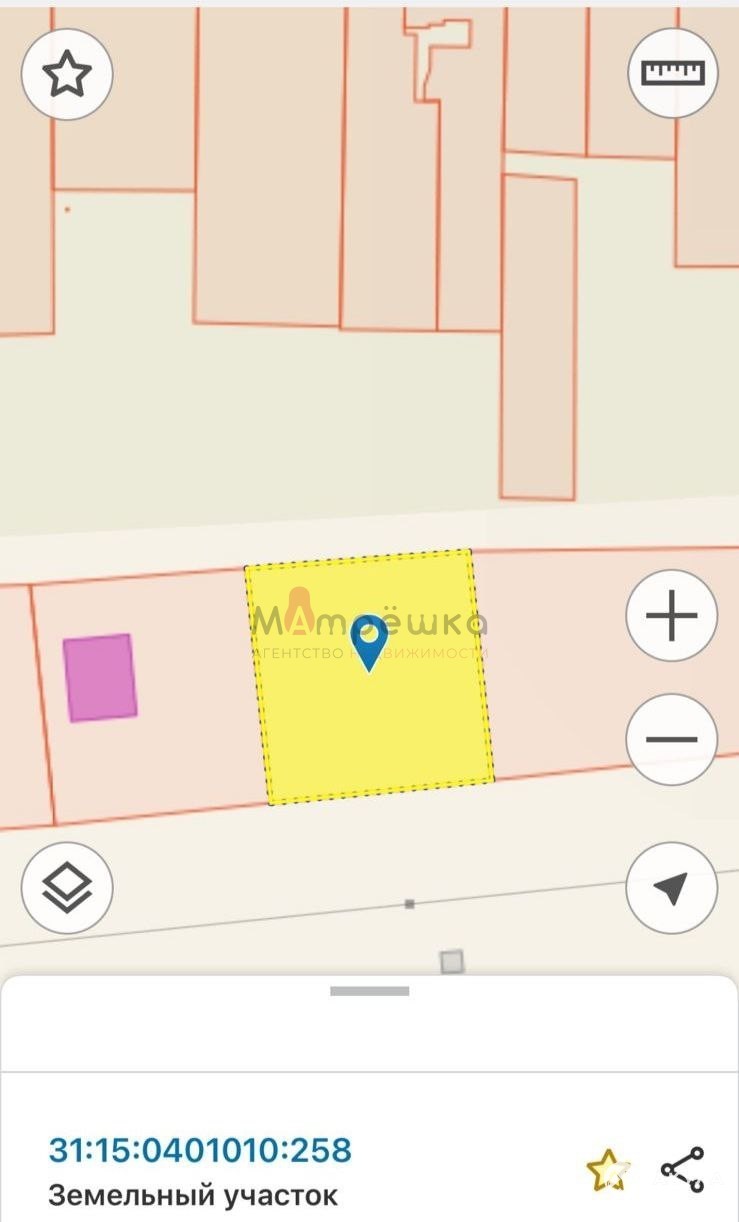Share the land parcel info
739x1222 pixels.
[683, 1169]
